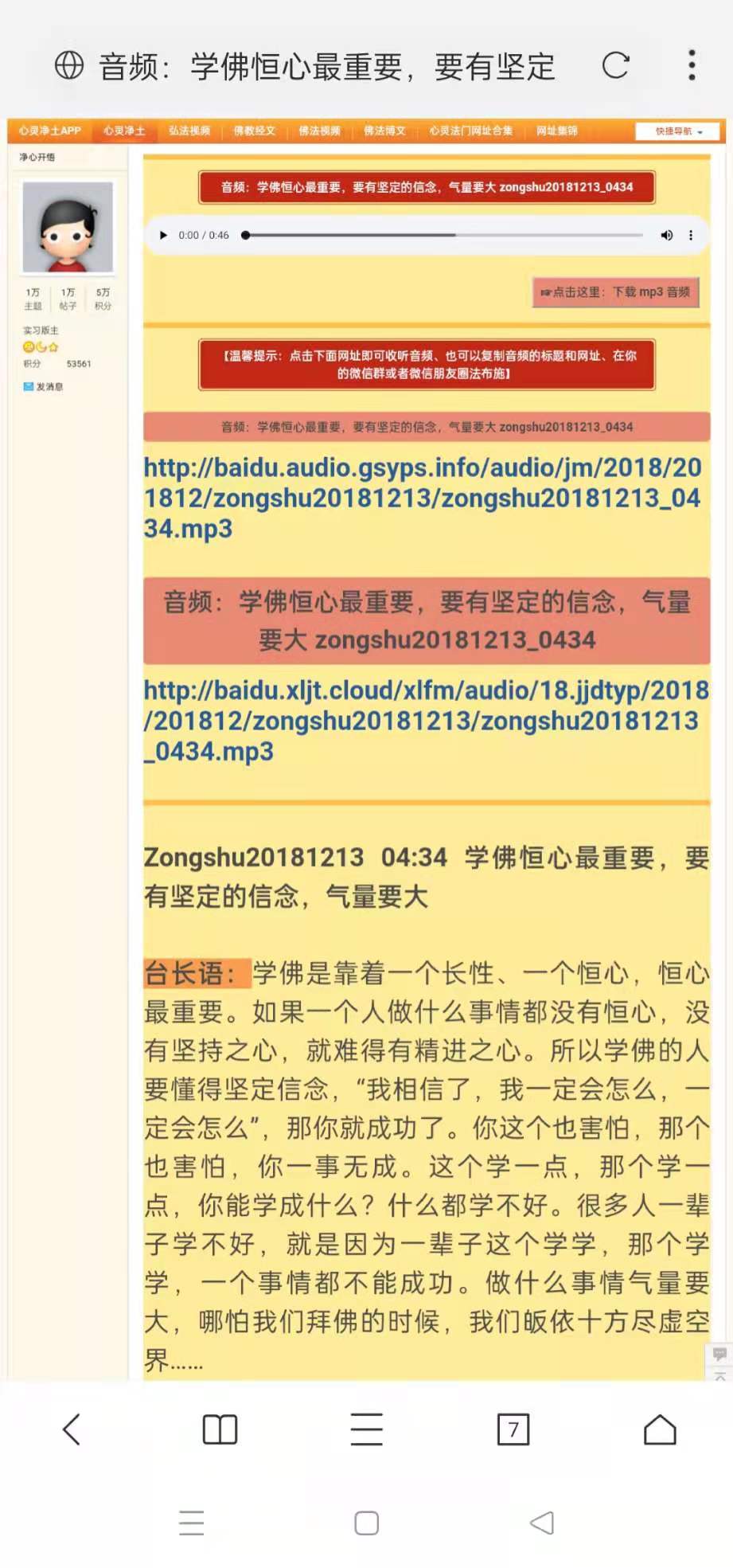
Task: Send a message via 发消息
Action: click(44, 386)
